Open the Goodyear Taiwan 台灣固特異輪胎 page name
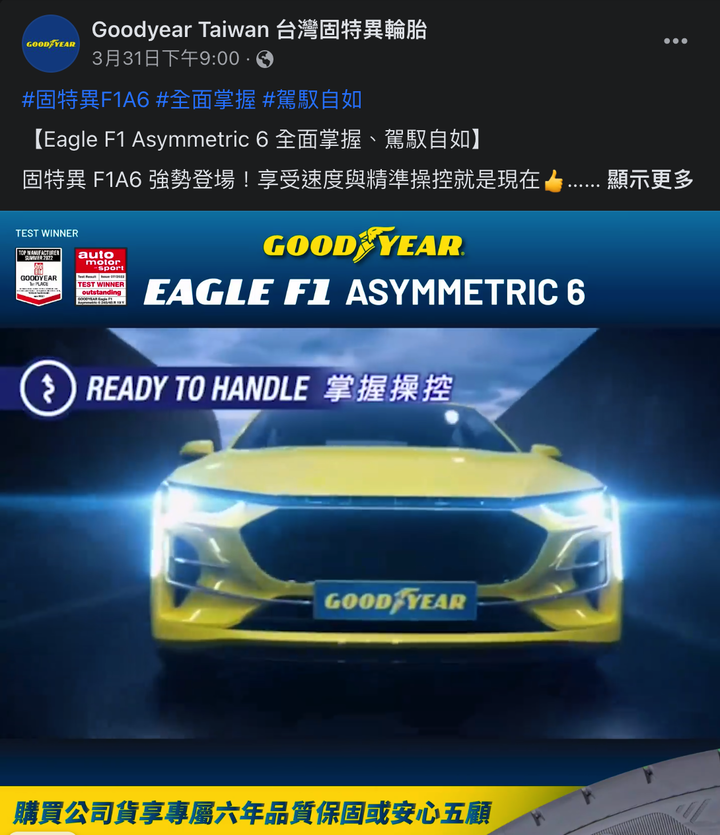 (259, 30)
